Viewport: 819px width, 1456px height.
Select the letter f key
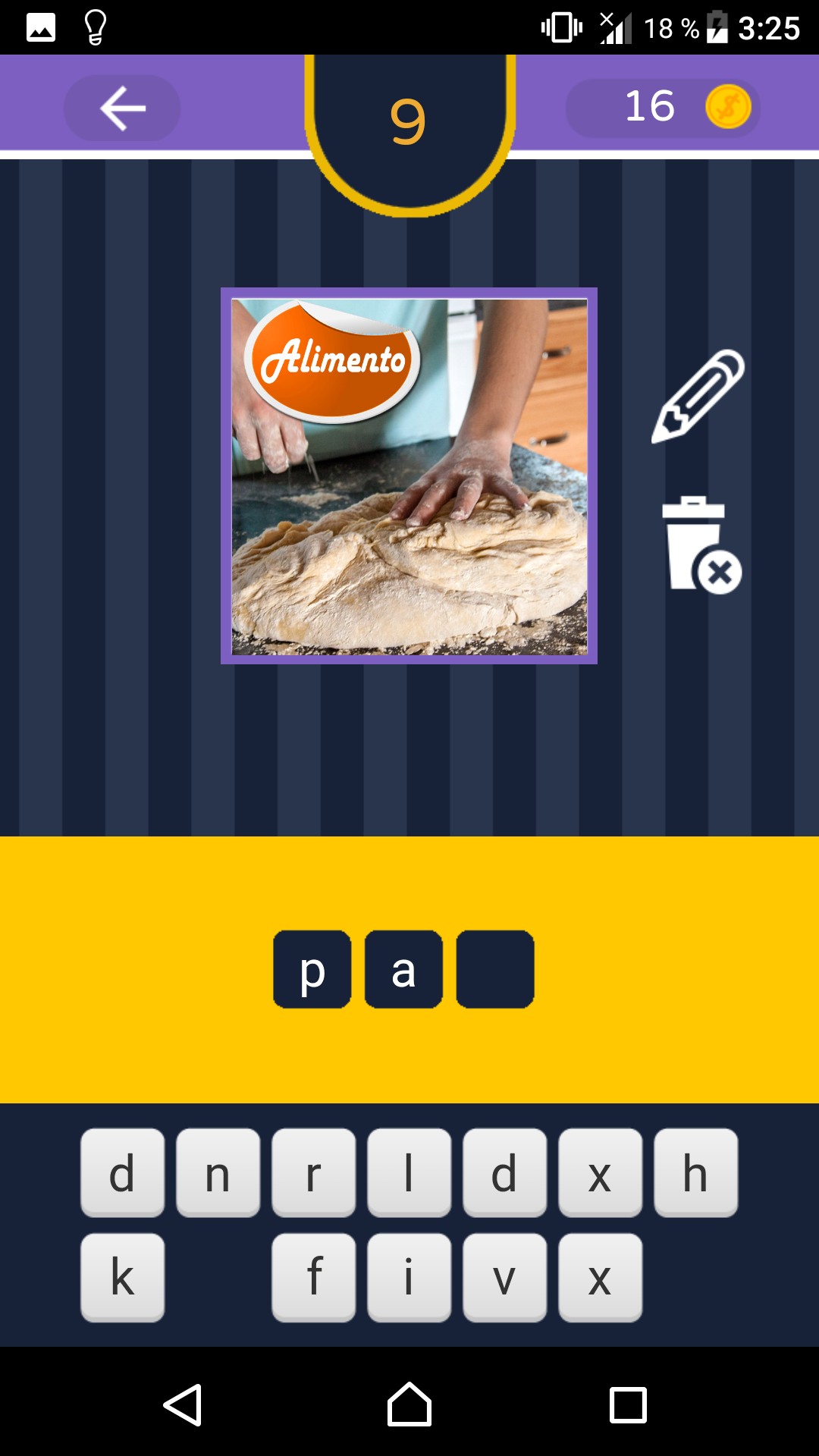tap(313, 1277)
